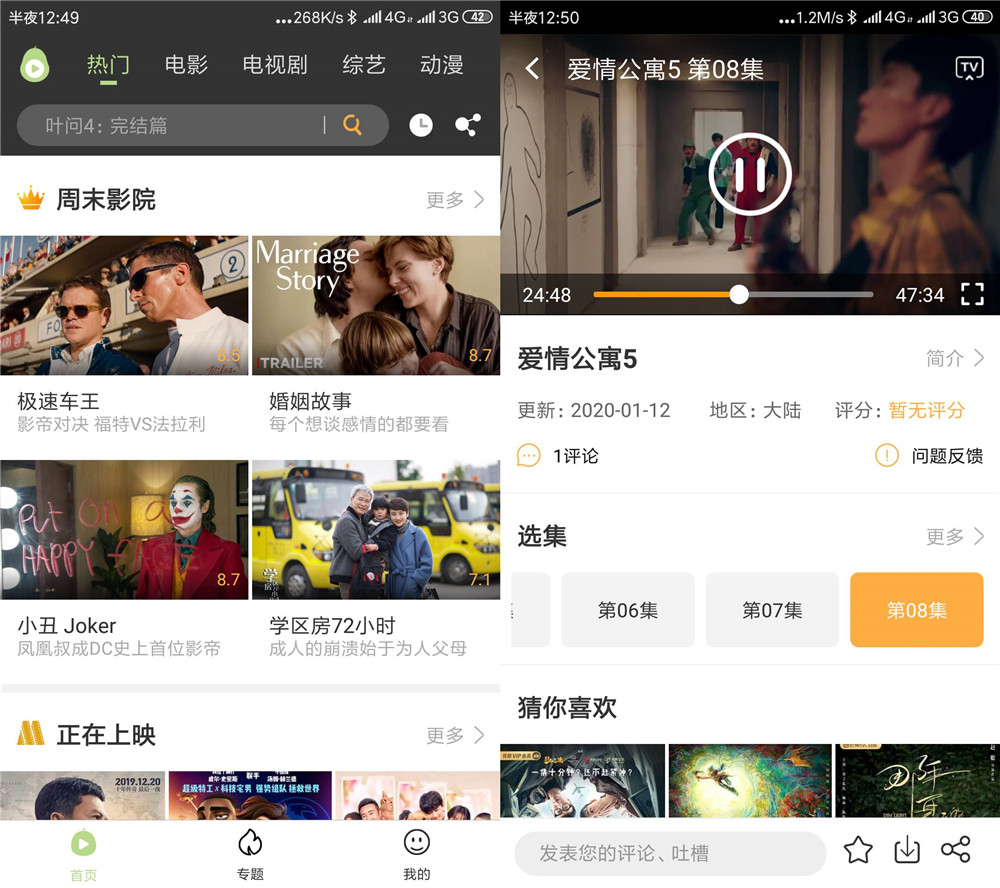1000x888 pixels.
Task: Go to the 专题 bottom tab
Action: coord(250,854)
